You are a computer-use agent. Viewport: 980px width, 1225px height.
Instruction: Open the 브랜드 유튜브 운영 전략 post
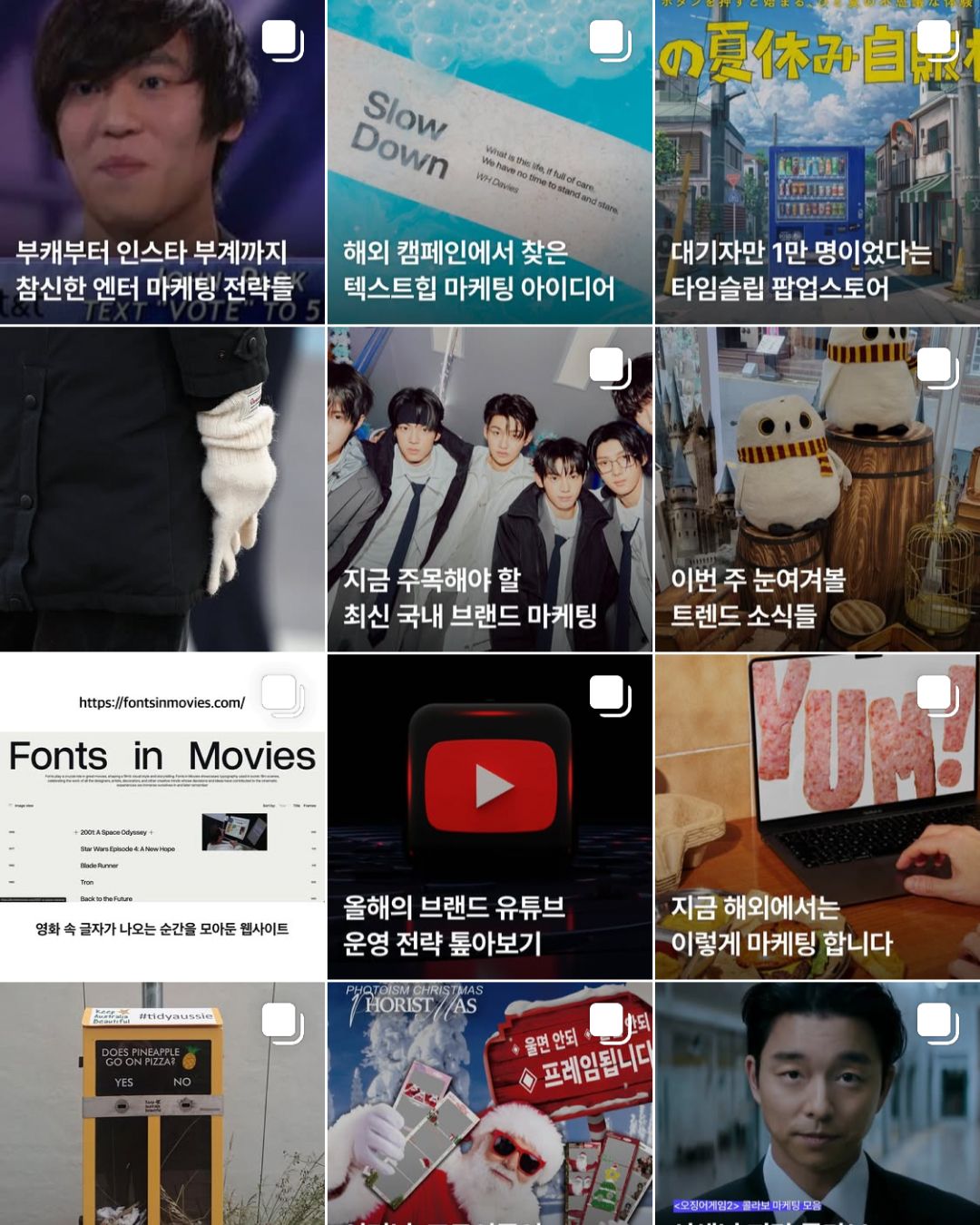[x=489, y=817]
